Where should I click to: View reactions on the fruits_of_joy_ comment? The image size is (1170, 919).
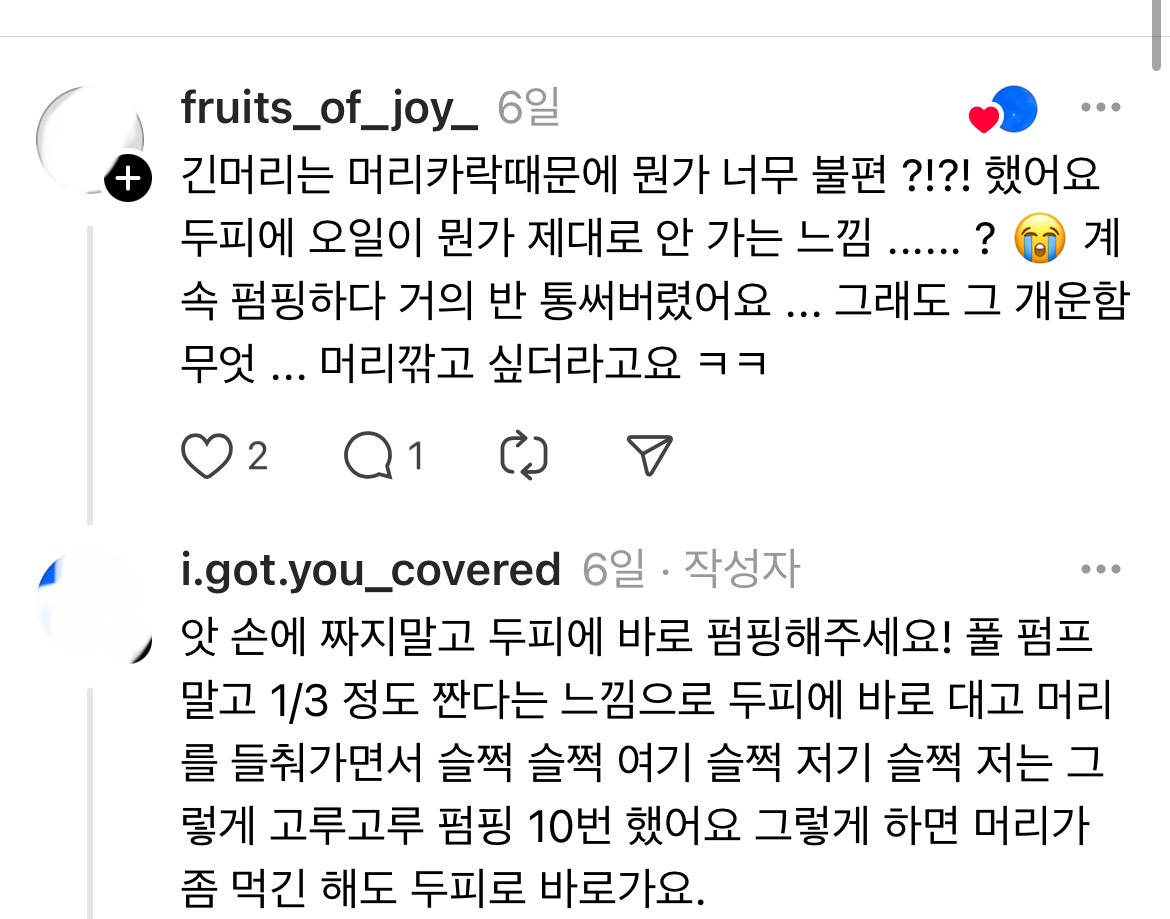(x=1004, y=112)
